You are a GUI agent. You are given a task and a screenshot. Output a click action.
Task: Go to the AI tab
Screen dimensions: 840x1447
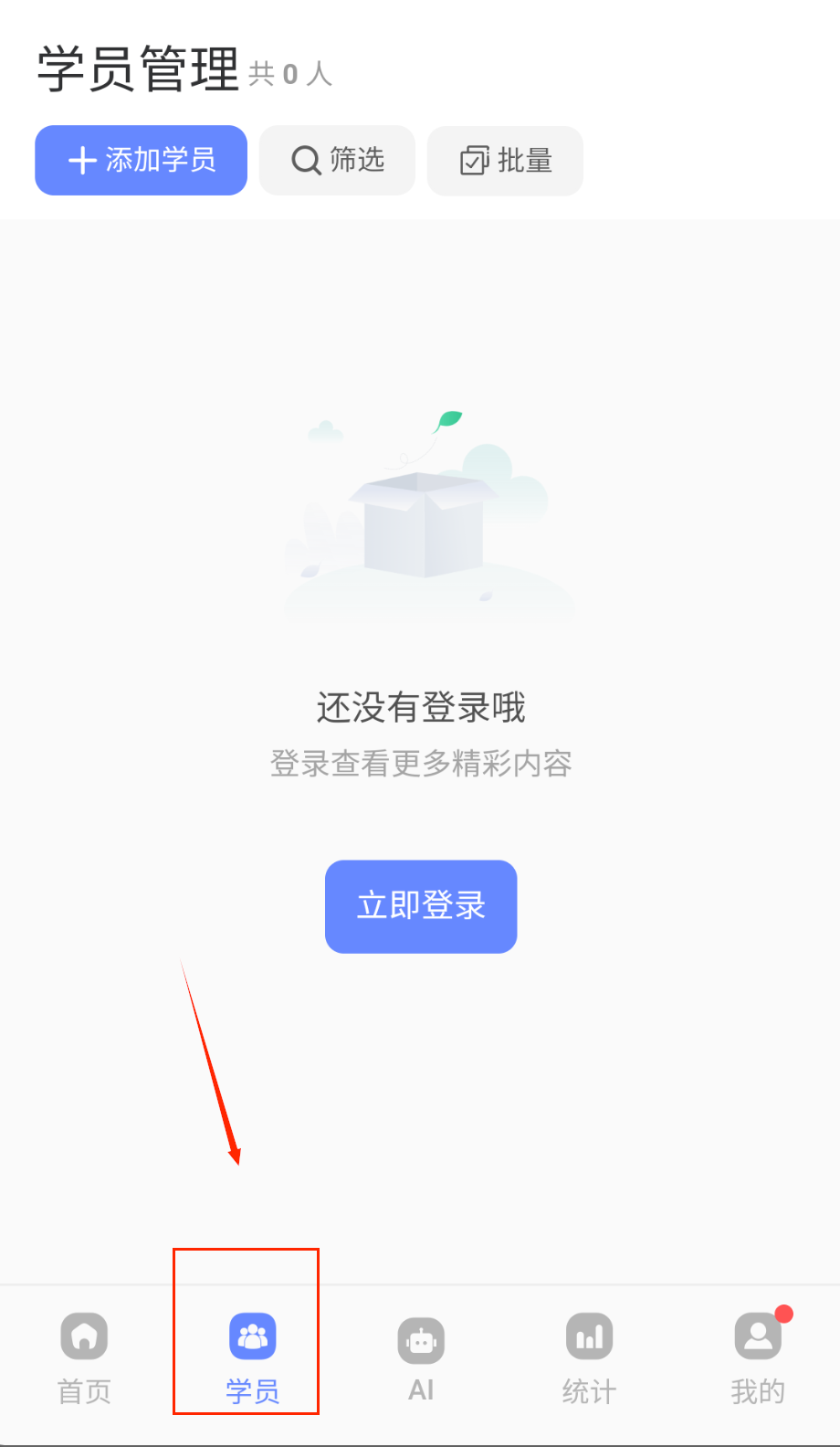coord(421,1357)
